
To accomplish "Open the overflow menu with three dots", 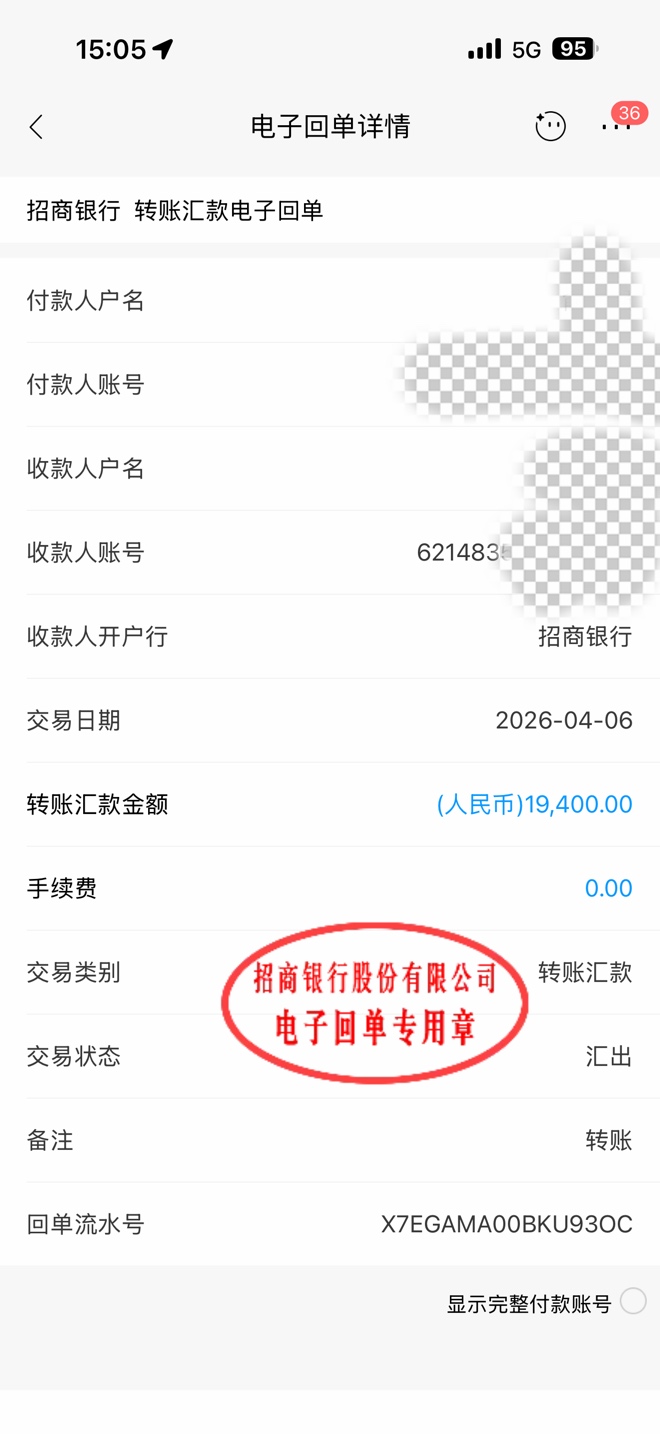I will 613,128.
